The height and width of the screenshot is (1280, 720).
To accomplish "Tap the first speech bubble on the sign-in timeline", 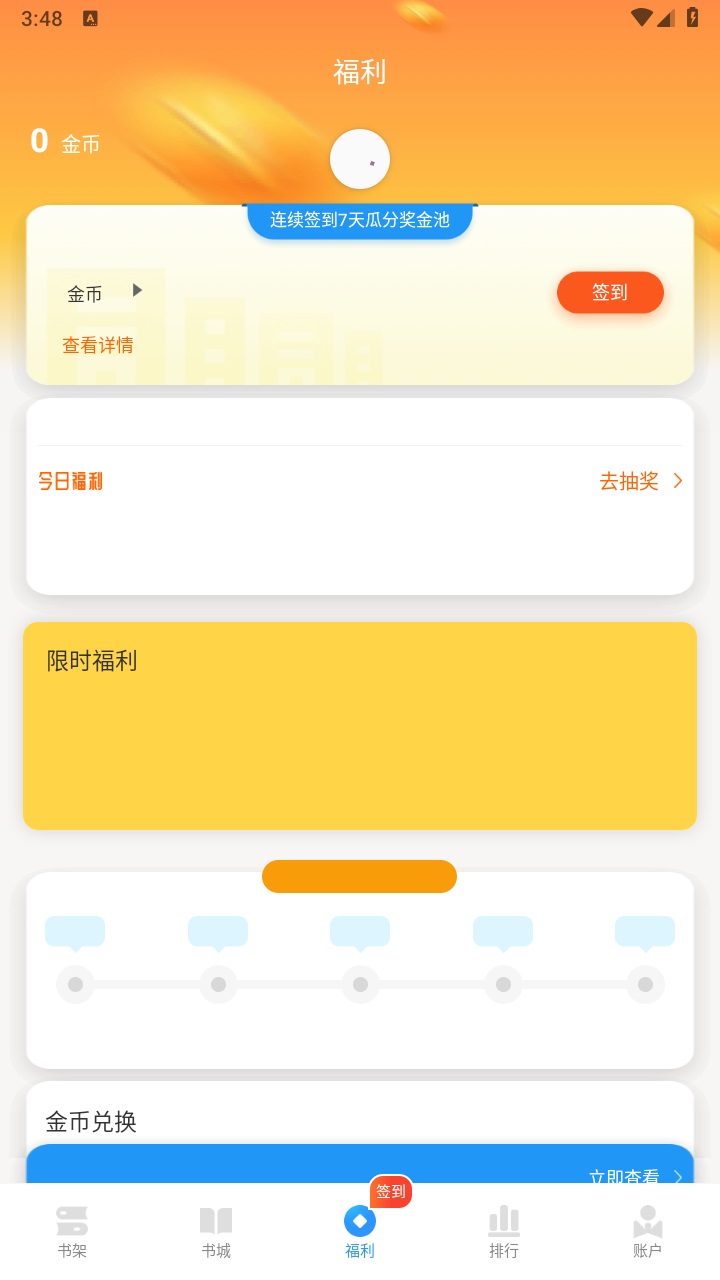I will click(x=75, y=931).
